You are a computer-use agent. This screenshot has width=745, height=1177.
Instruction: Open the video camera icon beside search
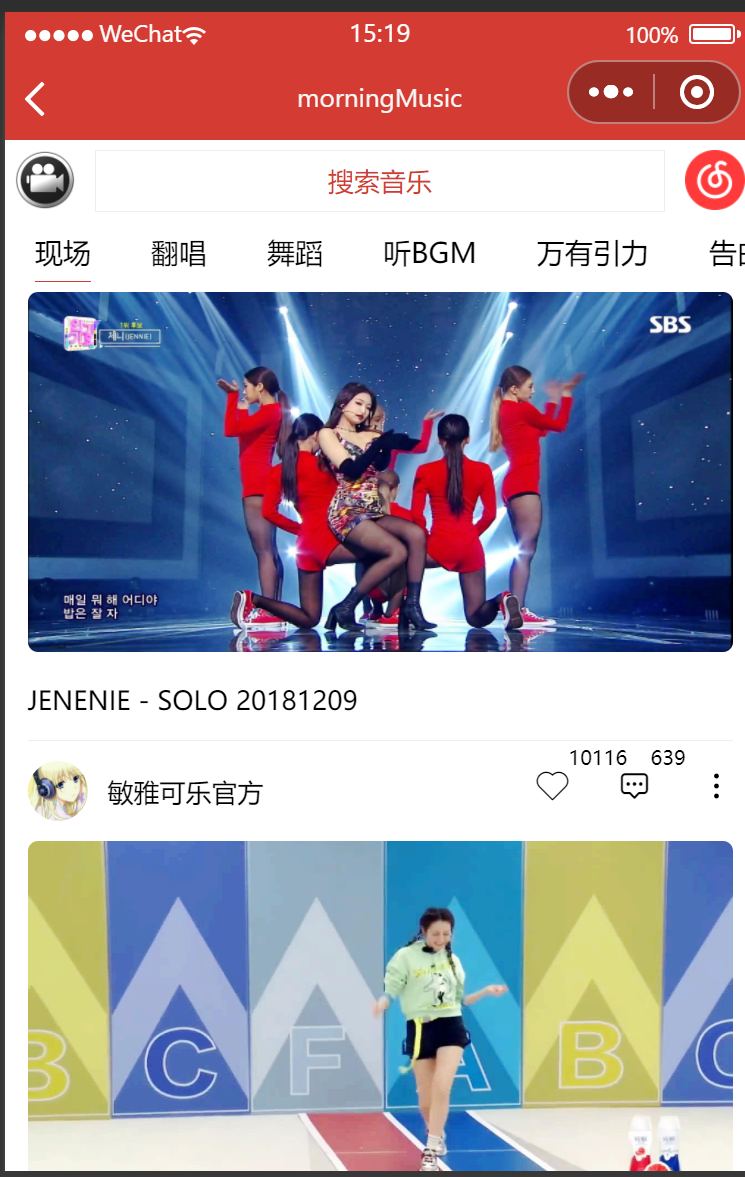click(x=45, y=181)
